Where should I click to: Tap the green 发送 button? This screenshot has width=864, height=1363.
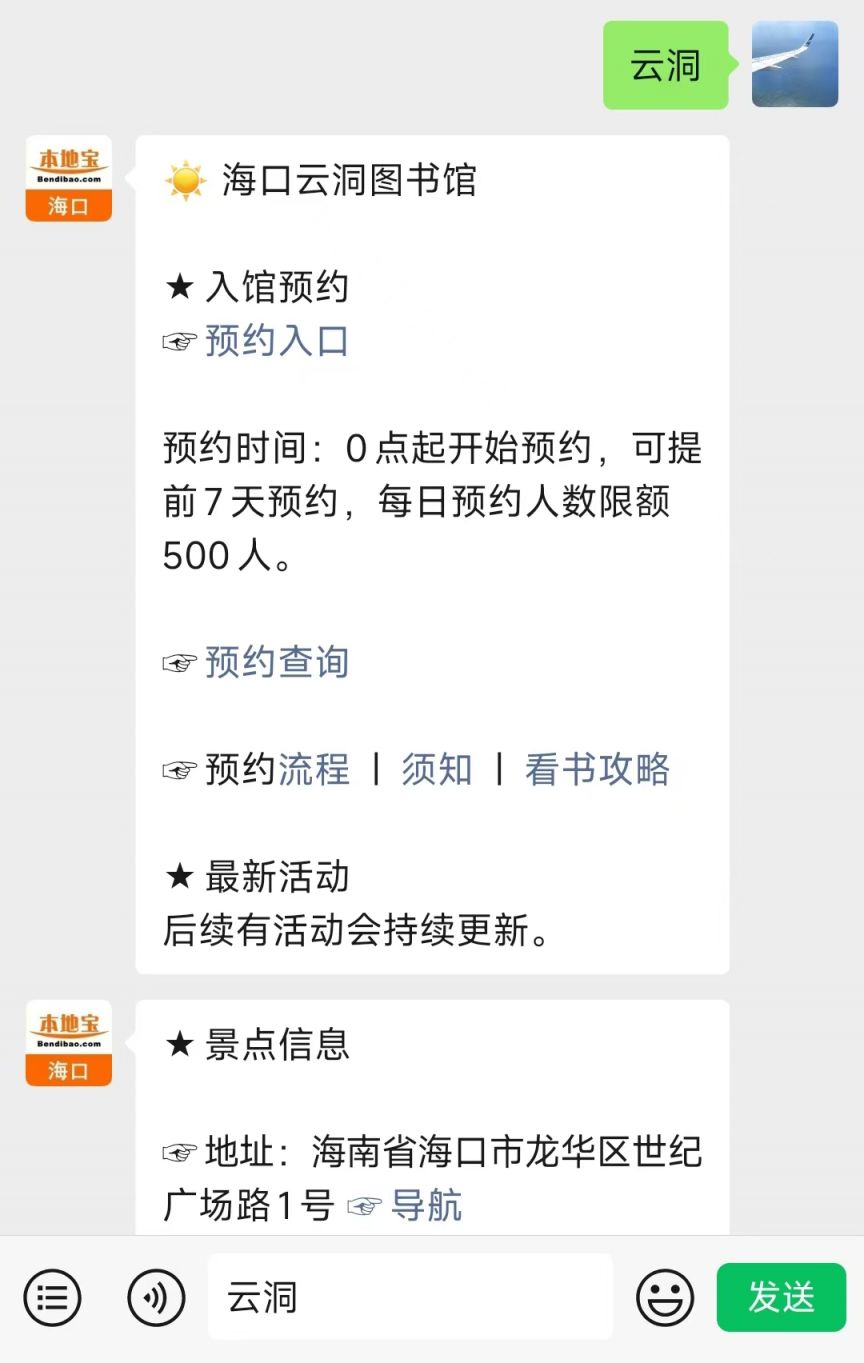[x=781, y=1298]
